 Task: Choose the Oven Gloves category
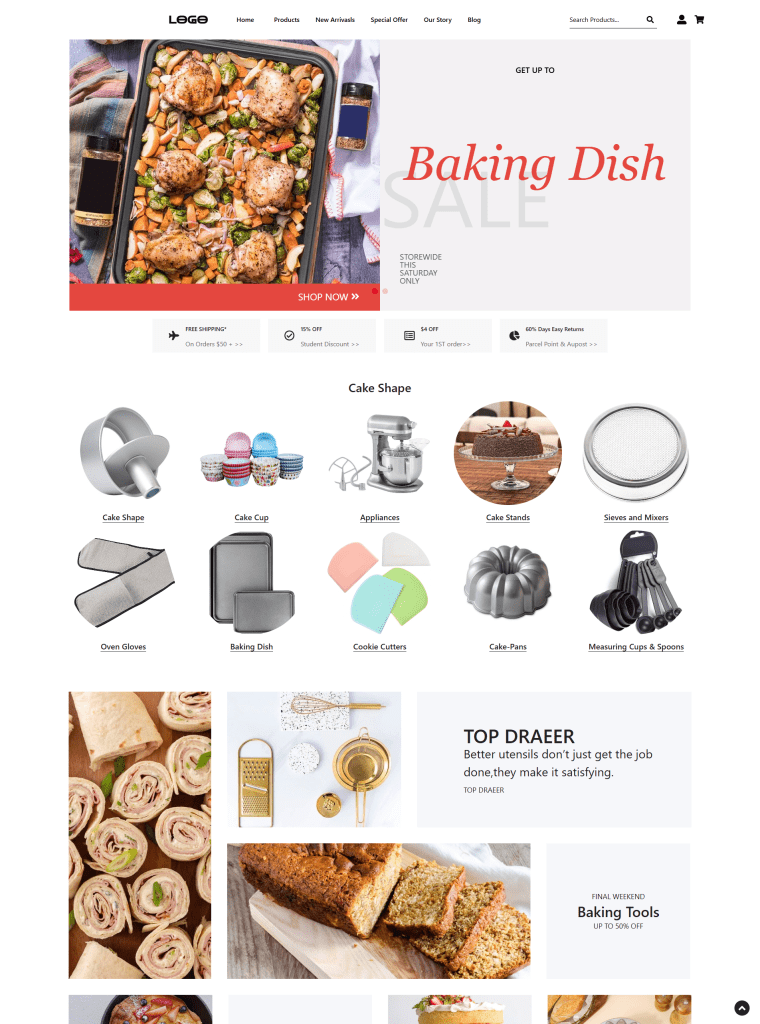(x=123, y=647)
